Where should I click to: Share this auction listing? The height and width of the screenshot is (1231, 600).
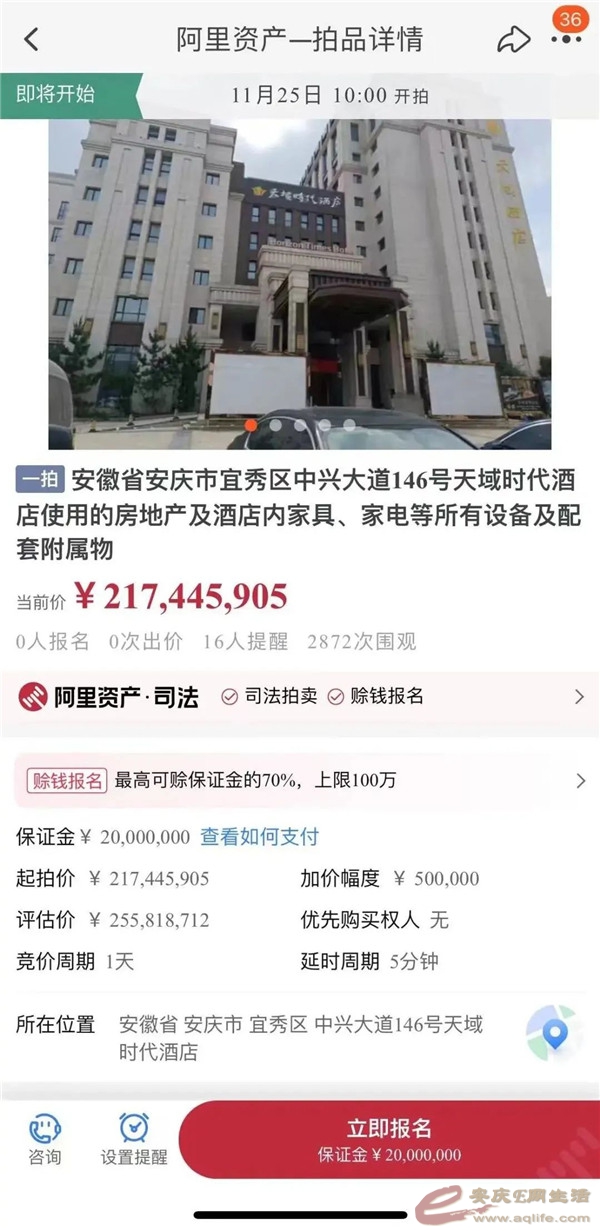coord(513,39)
